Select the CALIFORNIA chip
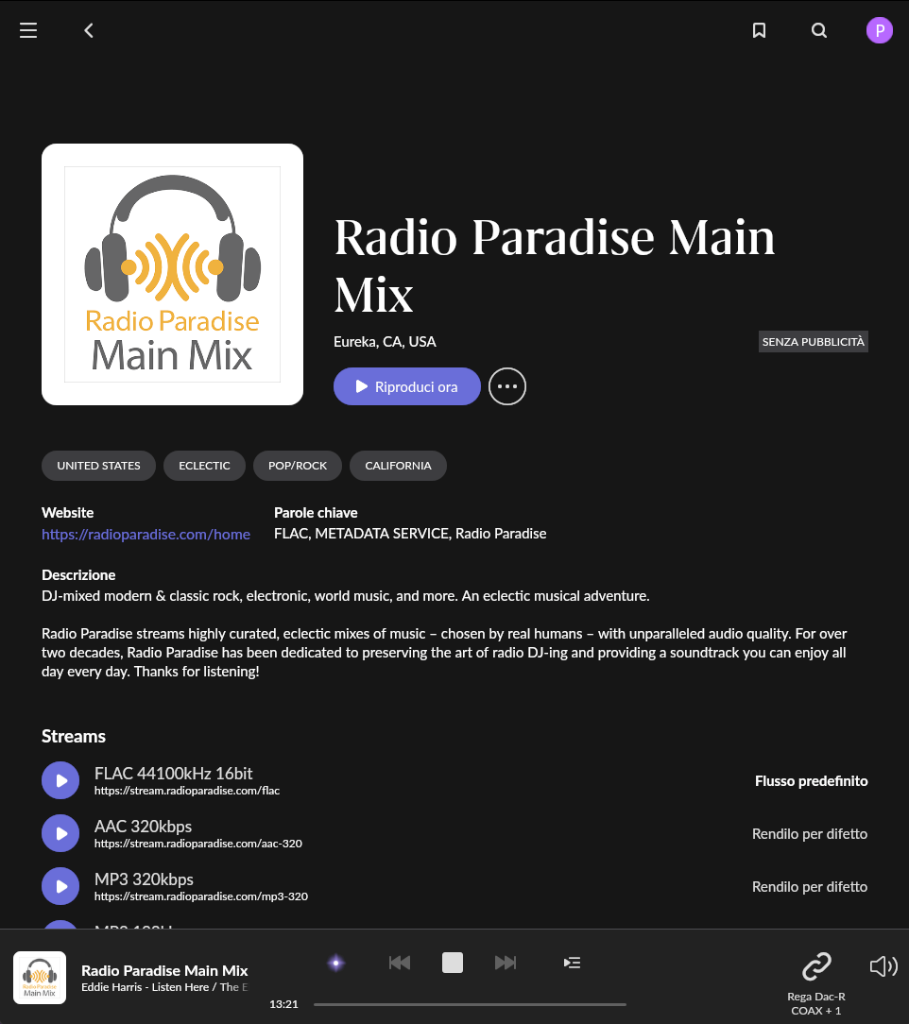This screenshot has width=909, height=1024. pos(398,466)
